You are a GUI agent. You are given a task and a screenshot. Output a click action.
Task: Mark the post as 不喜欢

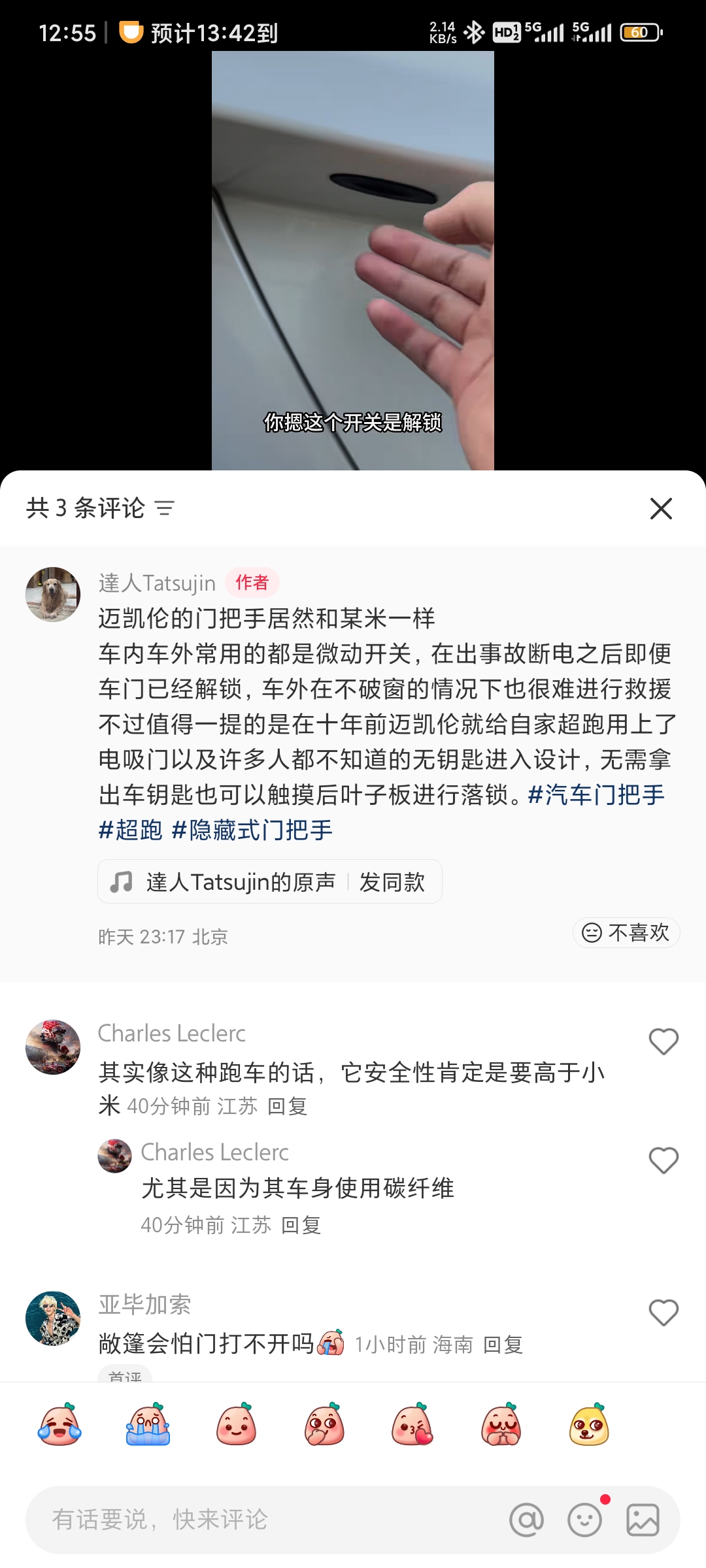click(x=626, y=932)
